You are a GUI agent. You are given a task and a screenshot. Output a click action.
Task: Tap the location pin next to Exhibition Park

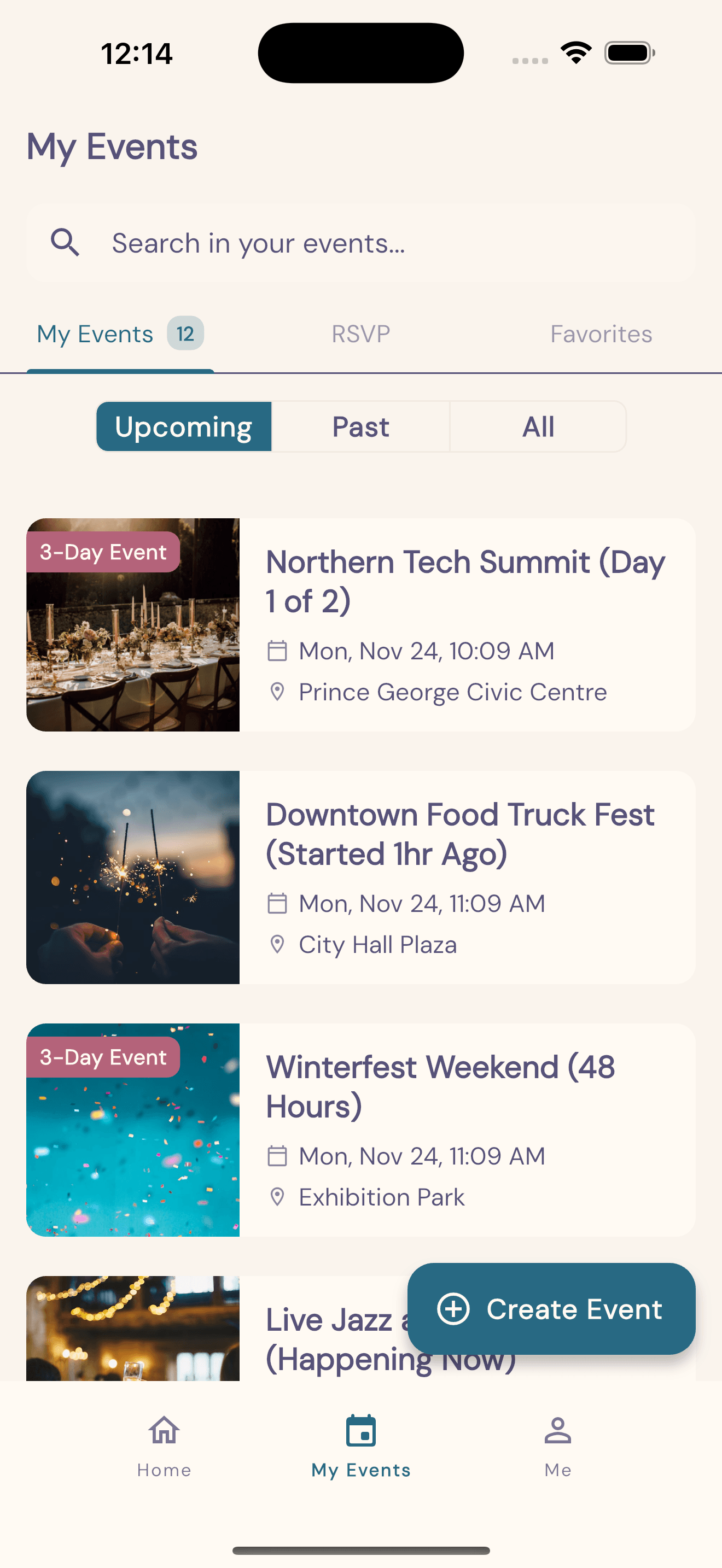278,1197
